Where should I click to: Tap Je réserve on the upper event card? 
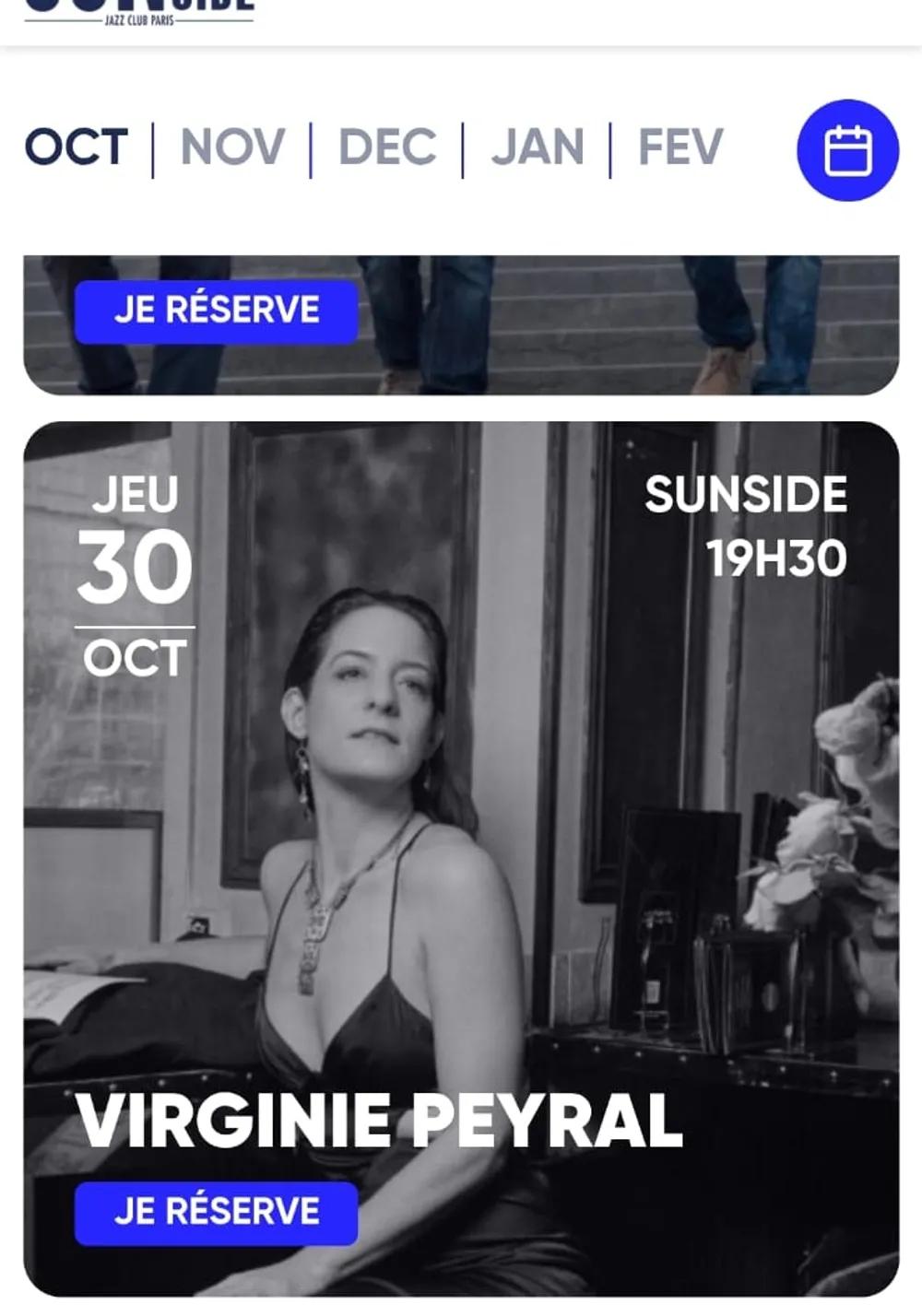point(217,311)
